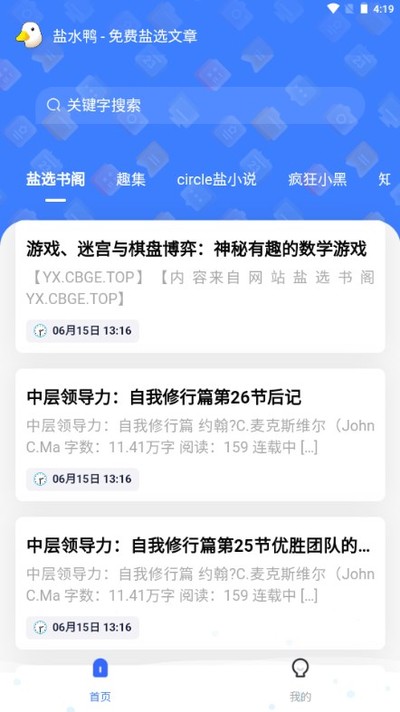The width and height of the screenshot is (400, 712).
Task: Go to the 首页 bottom tab
Action: click(100, 679)
